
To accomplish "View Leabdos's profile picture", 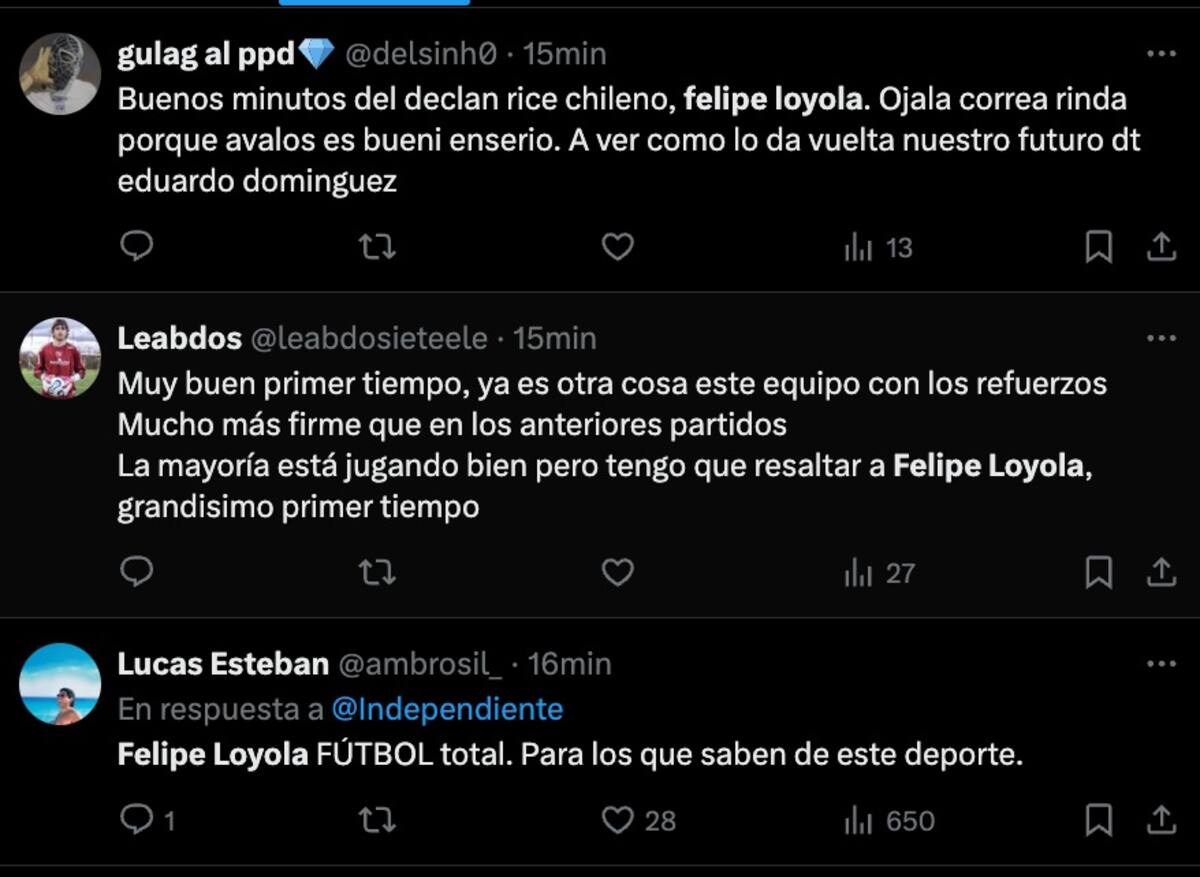I will click(x=60, y=358).
